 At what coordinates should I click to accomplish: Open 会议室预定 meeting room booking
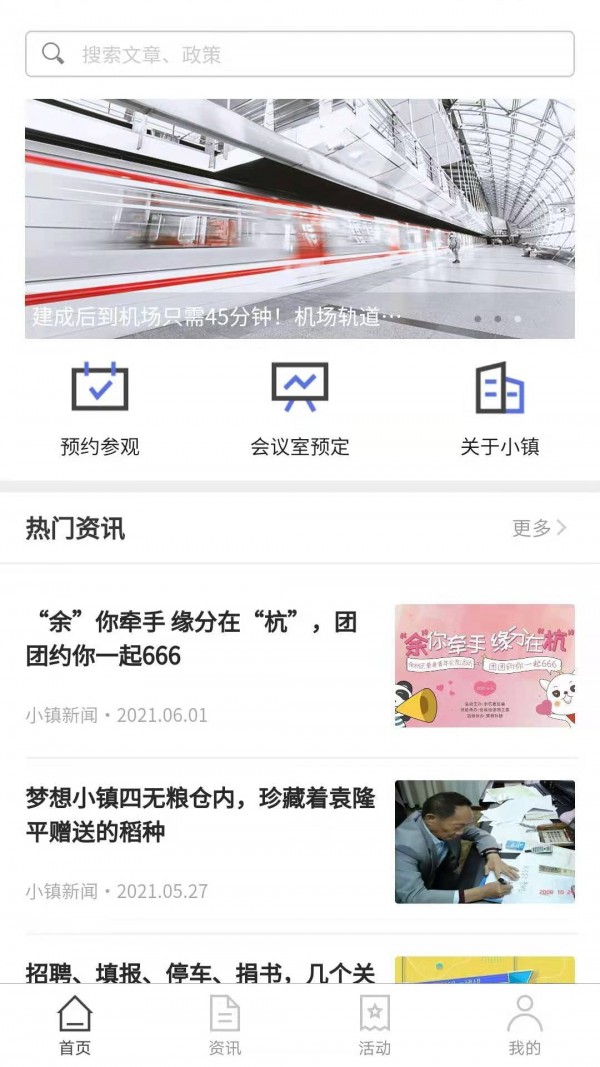click(300, 410)
